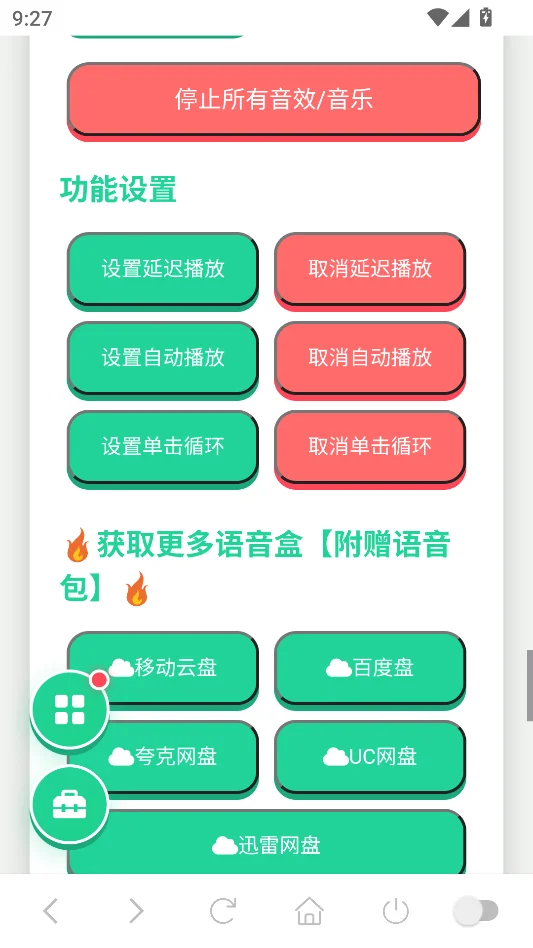This screenshot has width=533, height=948.
Task: Toggle the switch in the bottom bar
Action: [477, 911]
